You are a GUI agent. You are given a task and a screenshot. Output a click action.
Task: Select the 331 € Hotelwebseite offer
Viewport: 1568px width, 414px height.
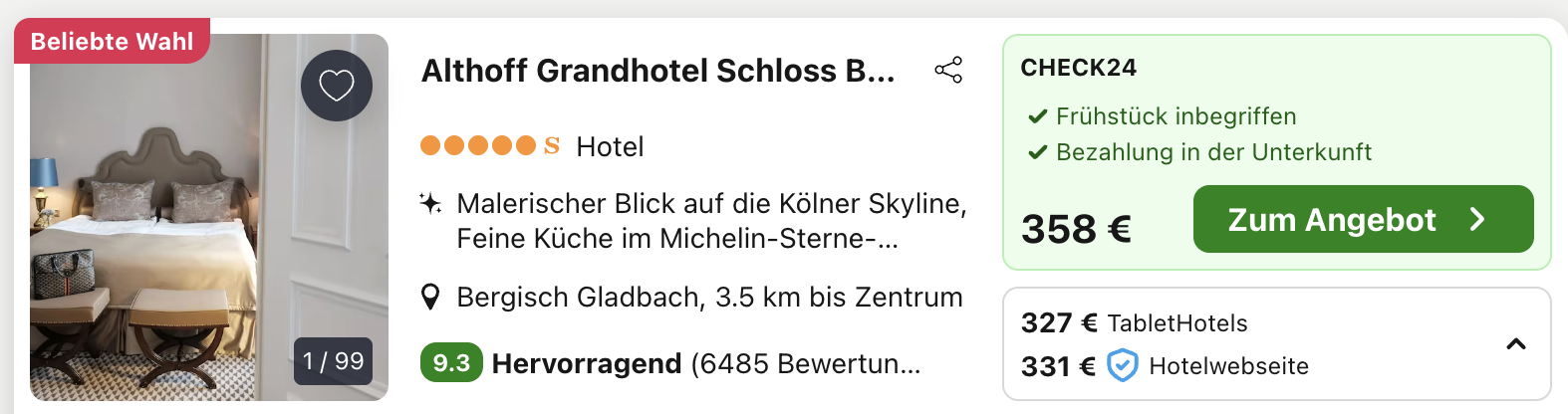point(1164,366)
